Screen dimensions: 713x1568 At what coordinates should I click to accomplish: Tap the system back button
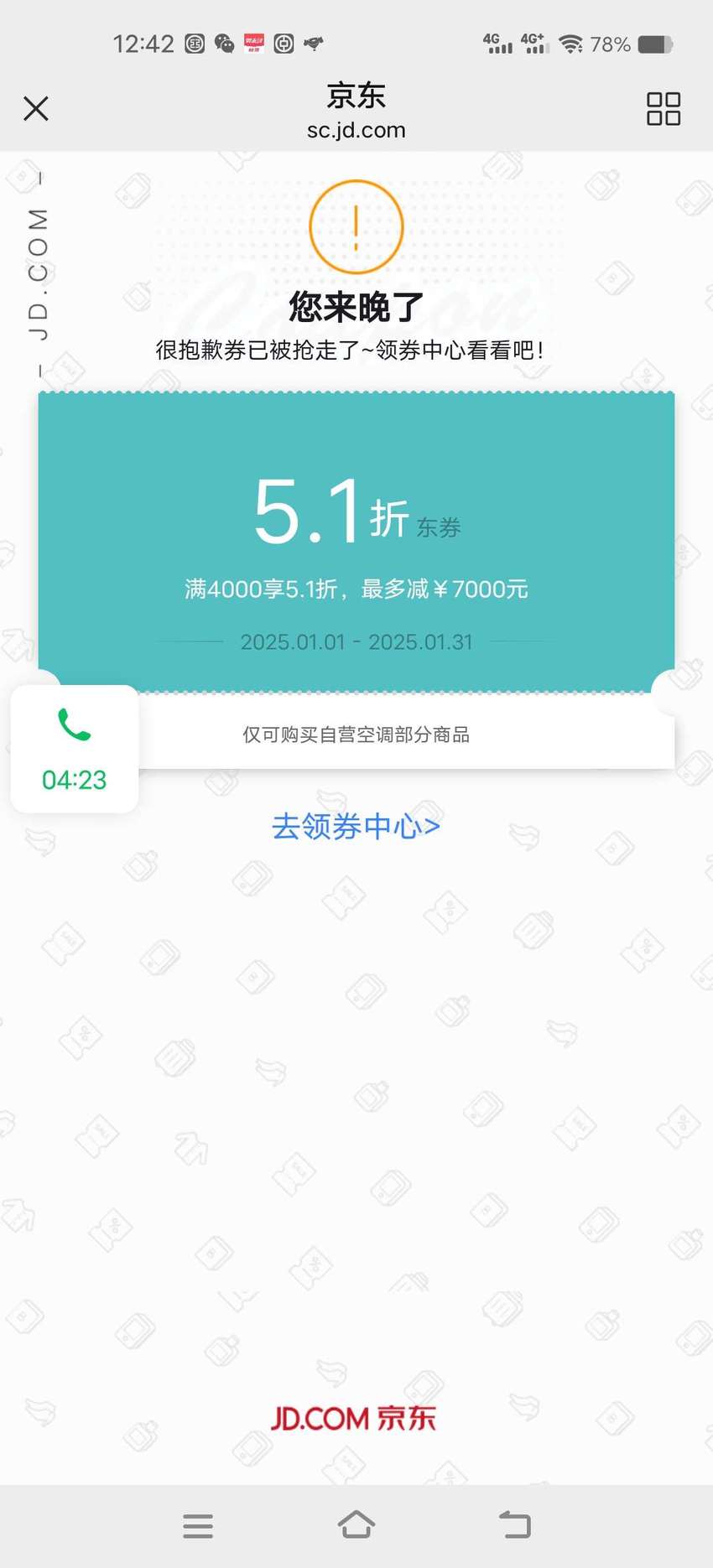(x=514, y=1525)
